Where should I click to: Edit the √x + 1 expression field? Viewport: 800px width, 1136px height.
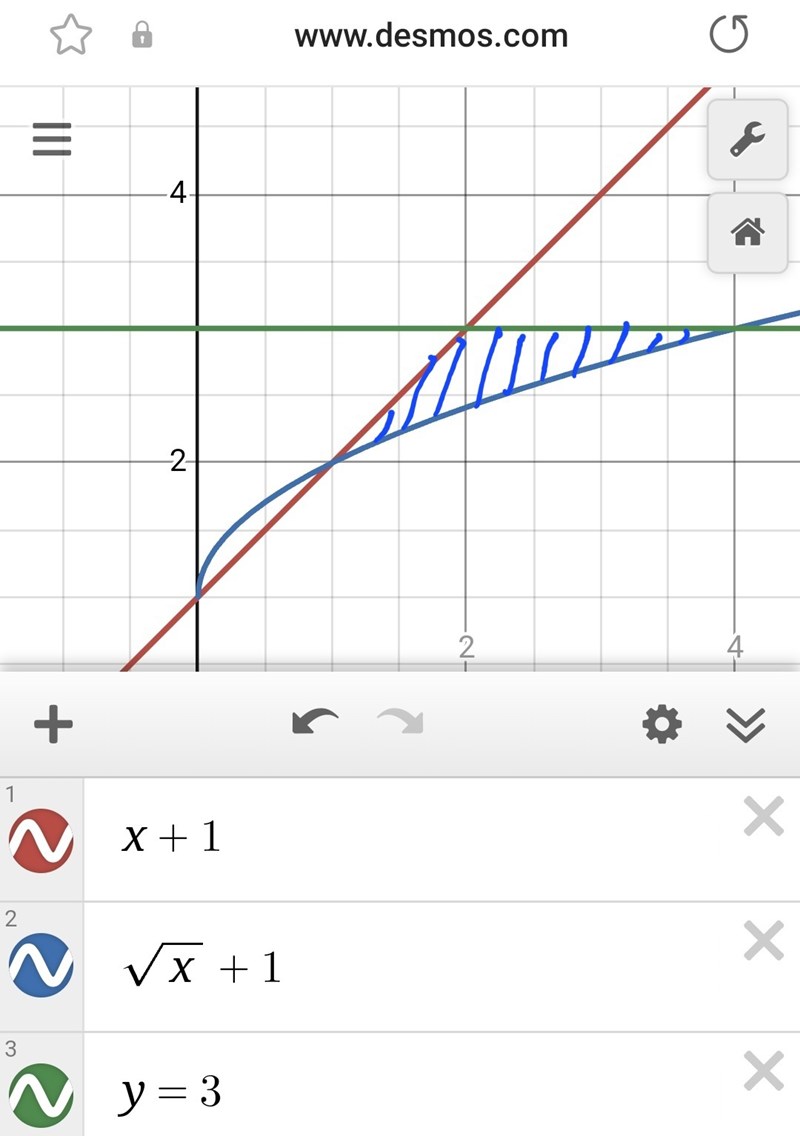tap(400, 966)
